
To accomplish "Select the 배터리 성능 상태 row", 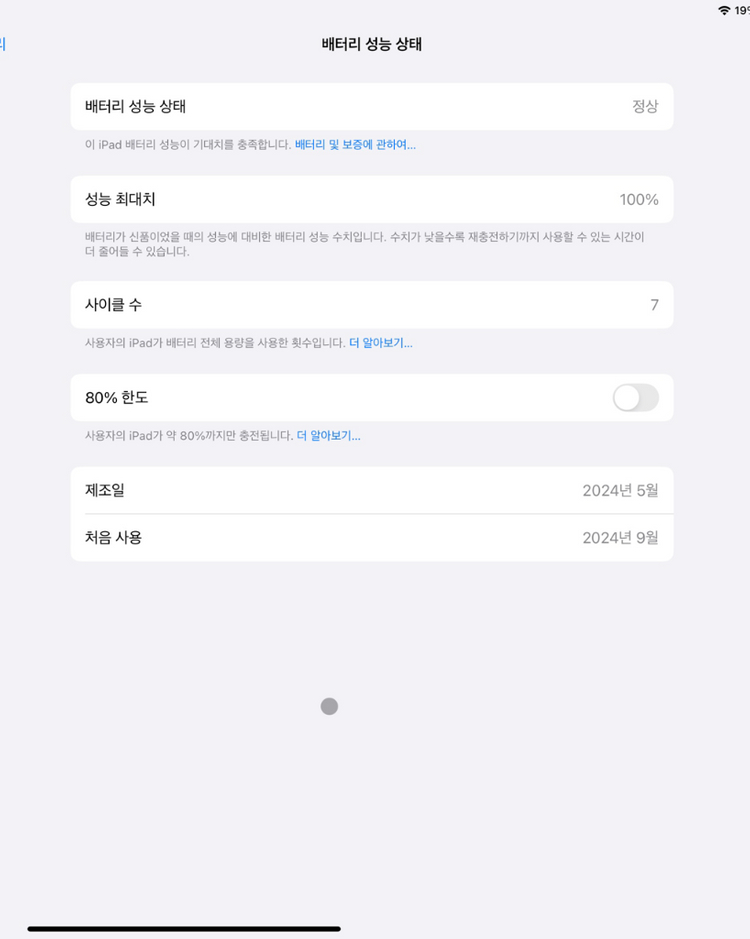I will point(372,106).
